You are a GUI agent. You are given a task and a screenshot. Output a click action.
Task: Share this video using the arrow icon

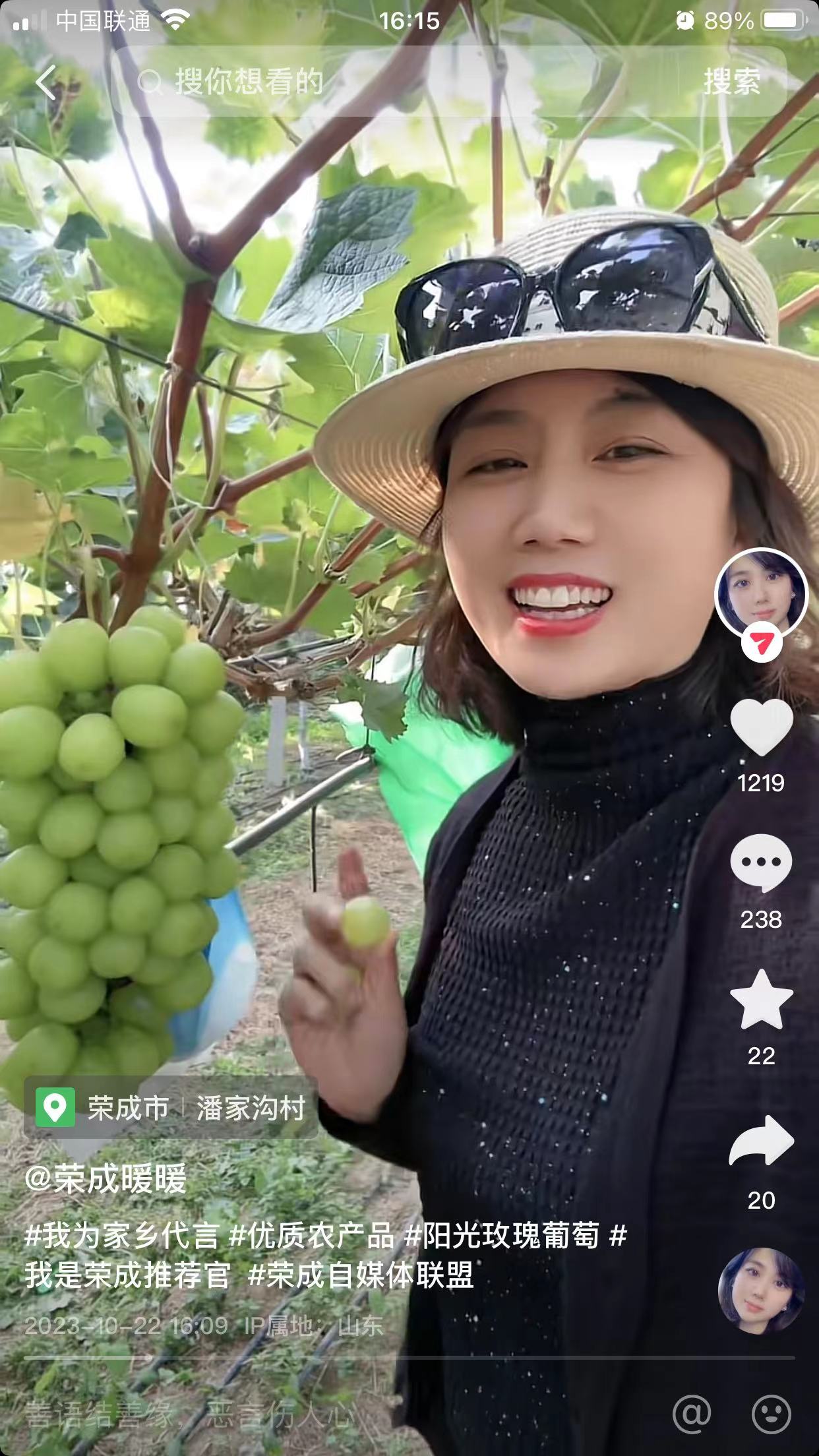point(761,1140)
